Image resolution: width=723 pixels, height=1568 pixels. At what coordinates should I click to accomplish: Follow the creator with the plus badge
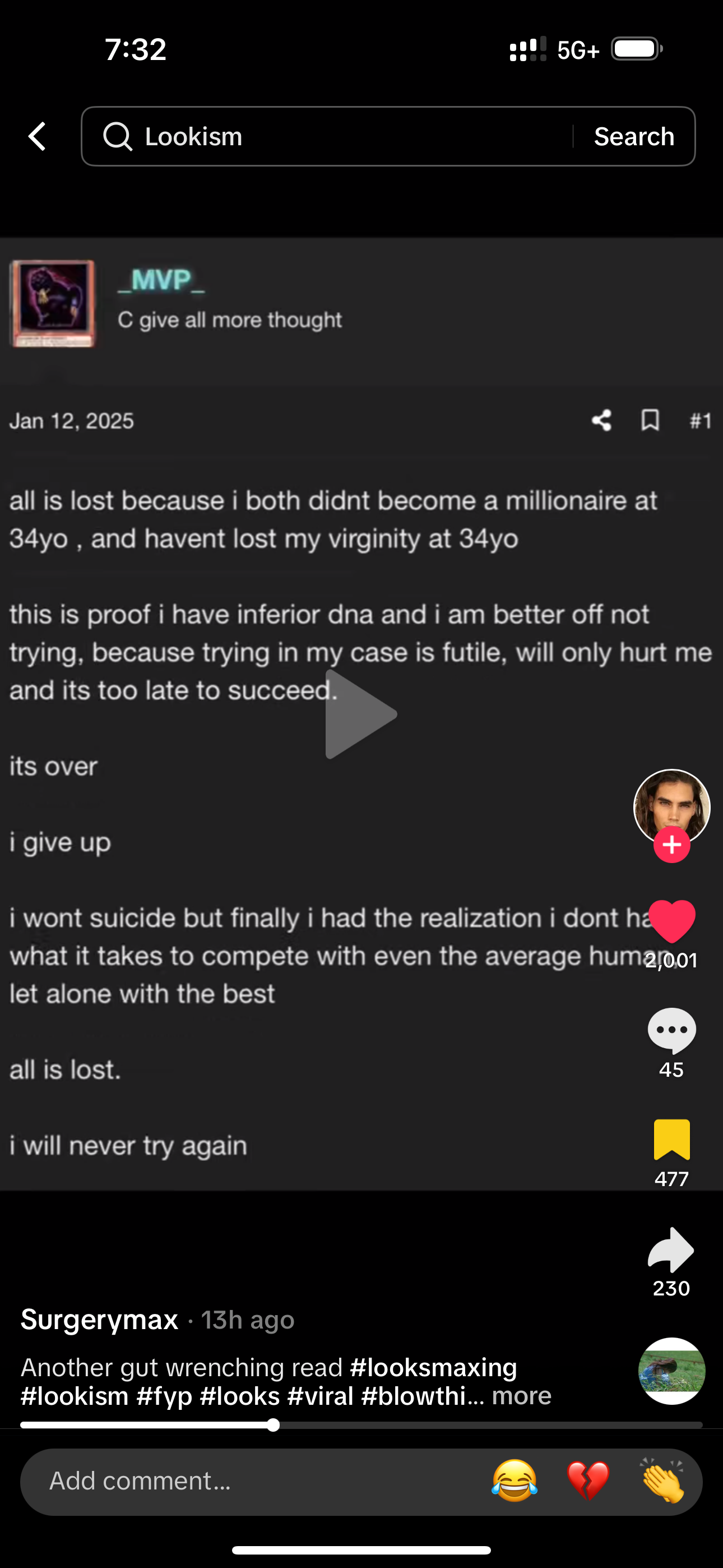[671, 844]
